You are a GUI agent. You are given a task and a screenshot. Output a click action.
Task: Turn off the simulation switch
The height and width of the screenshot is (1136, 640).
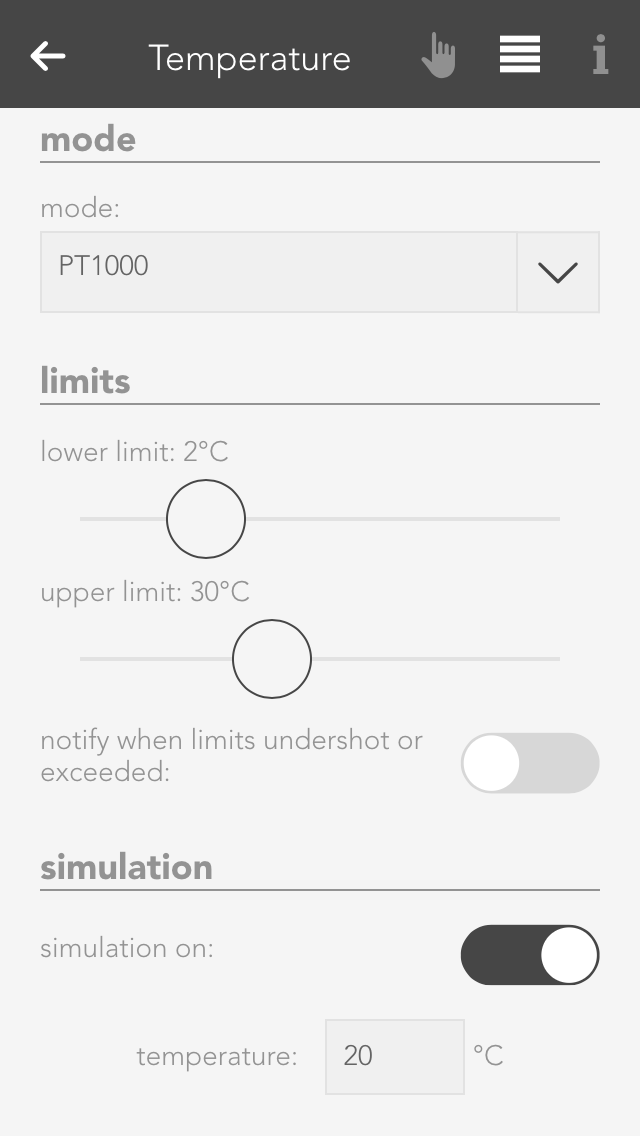pyautogui.click(x=529, y=955)
